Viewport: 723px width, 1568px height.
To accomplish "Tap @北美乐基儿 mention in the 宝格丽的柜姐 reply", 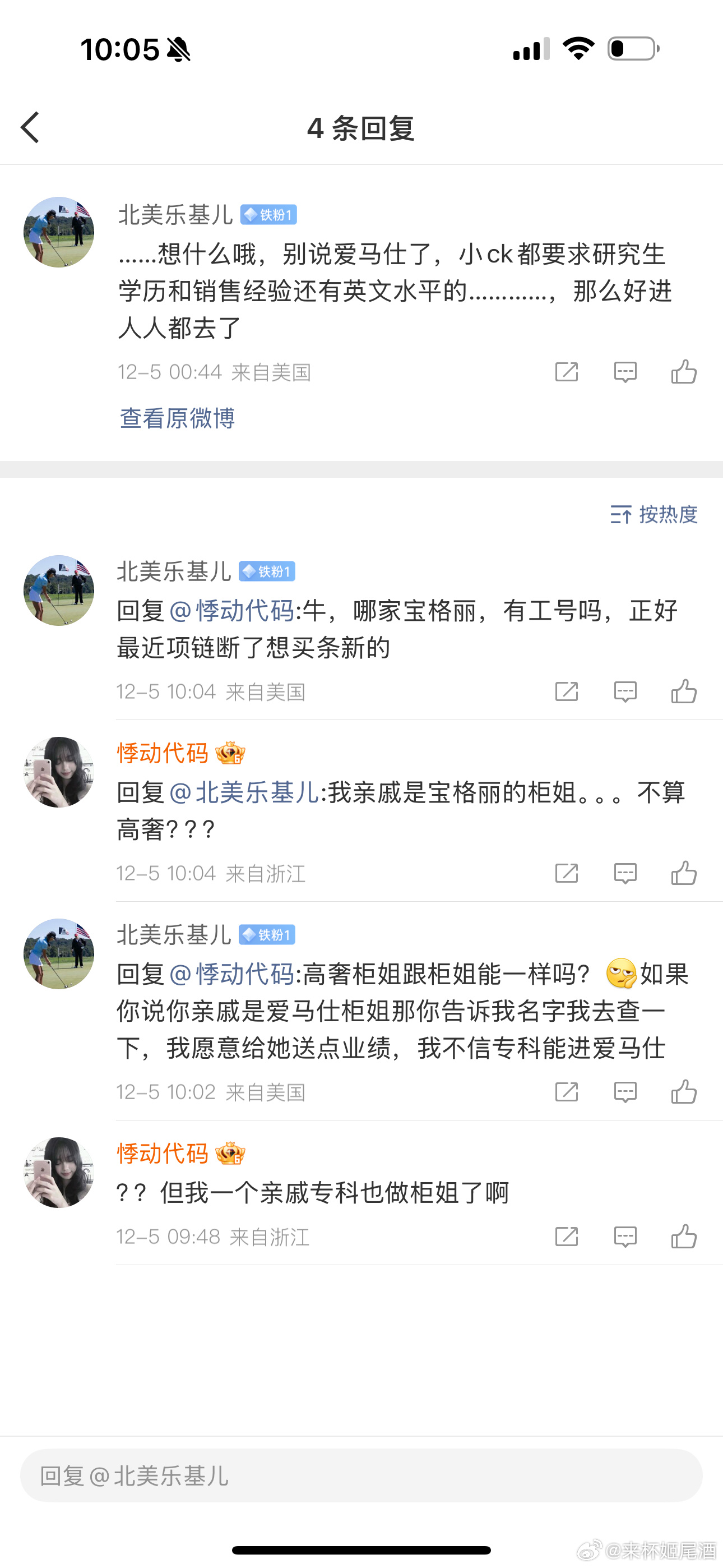I will tap(245, 792).
